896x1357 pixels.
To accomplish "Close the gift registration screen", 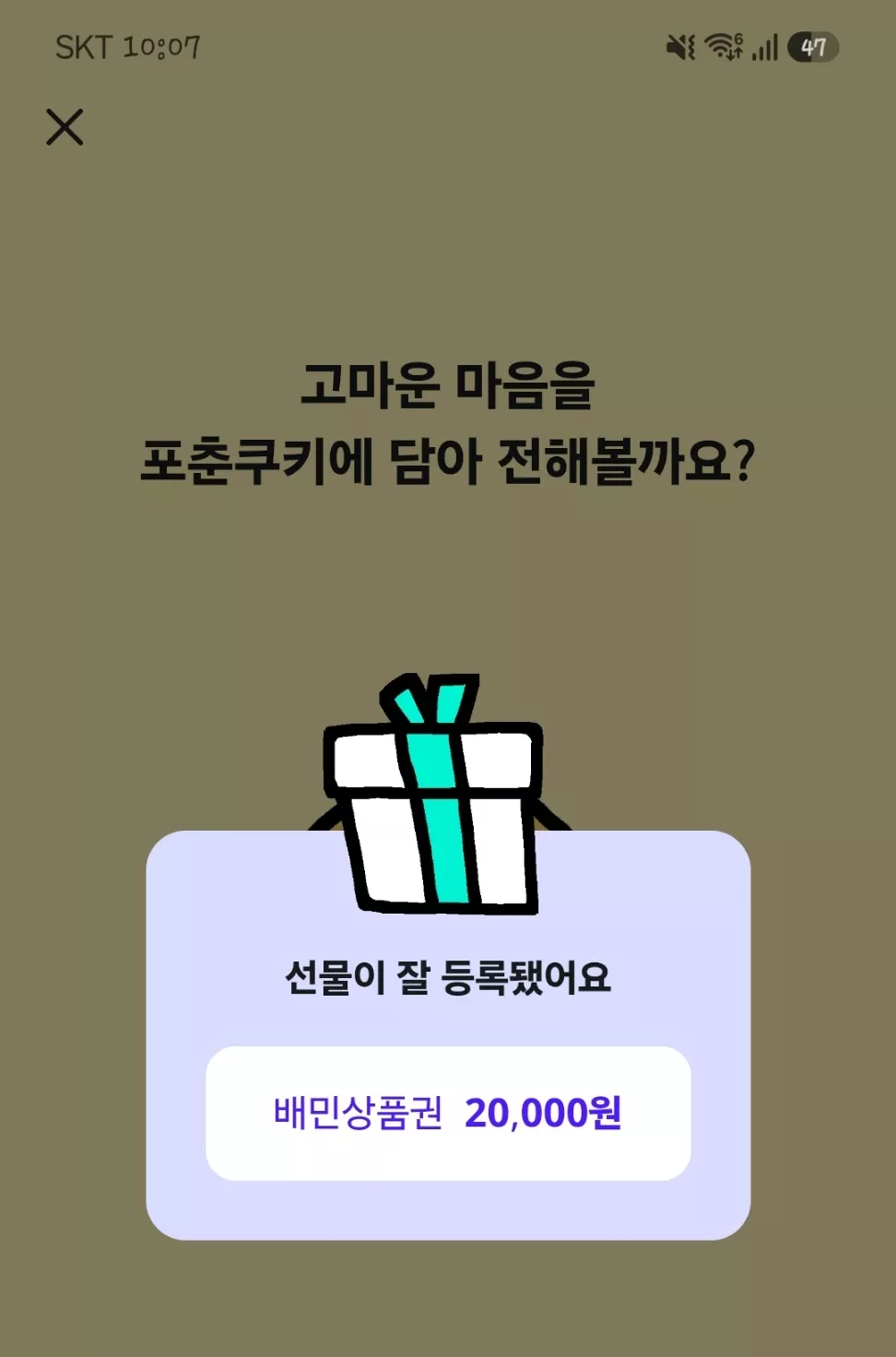I will pyautogui.click(x=65, y=127).
